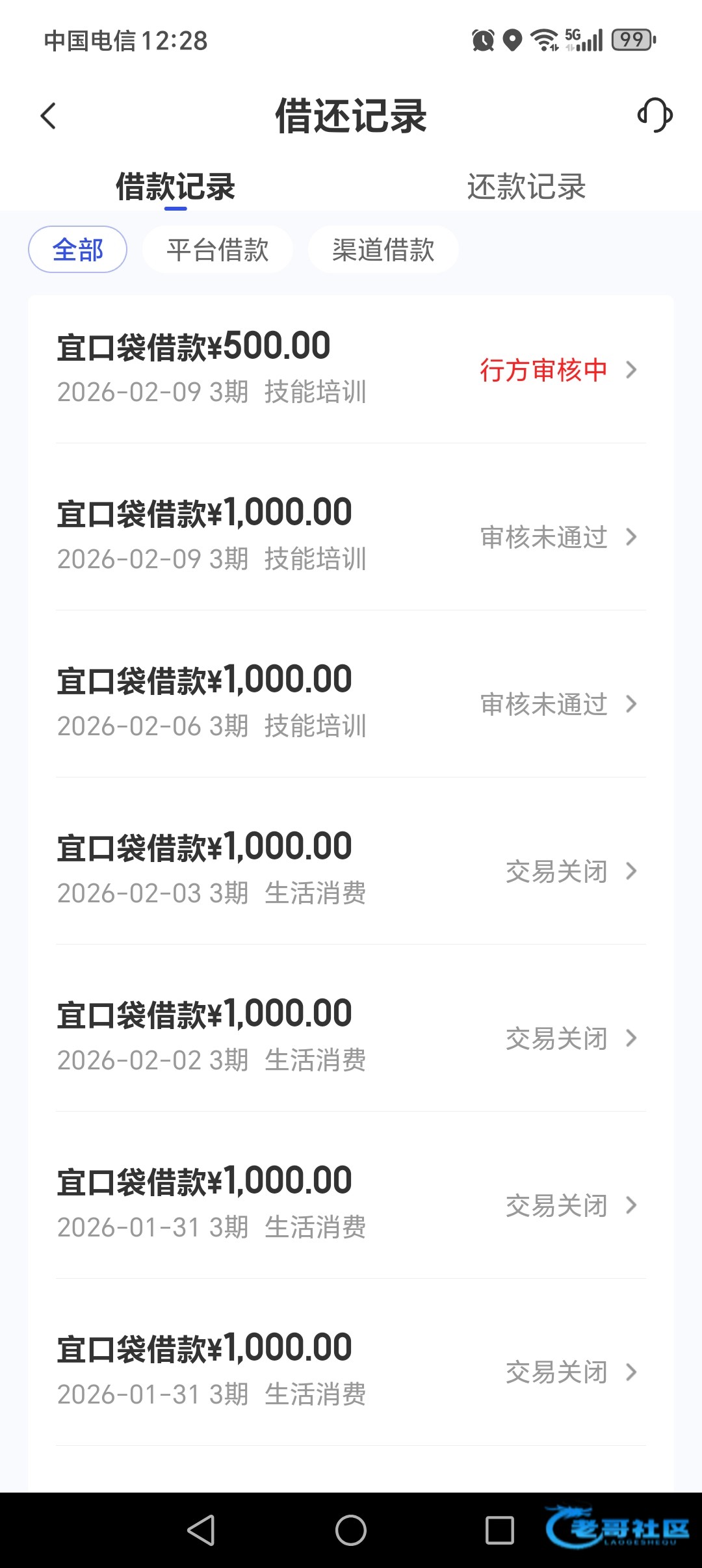The width and height of the screenshot is (702, 1568).
Task: Contact customer service via headset icon
Action: [655, 116]
